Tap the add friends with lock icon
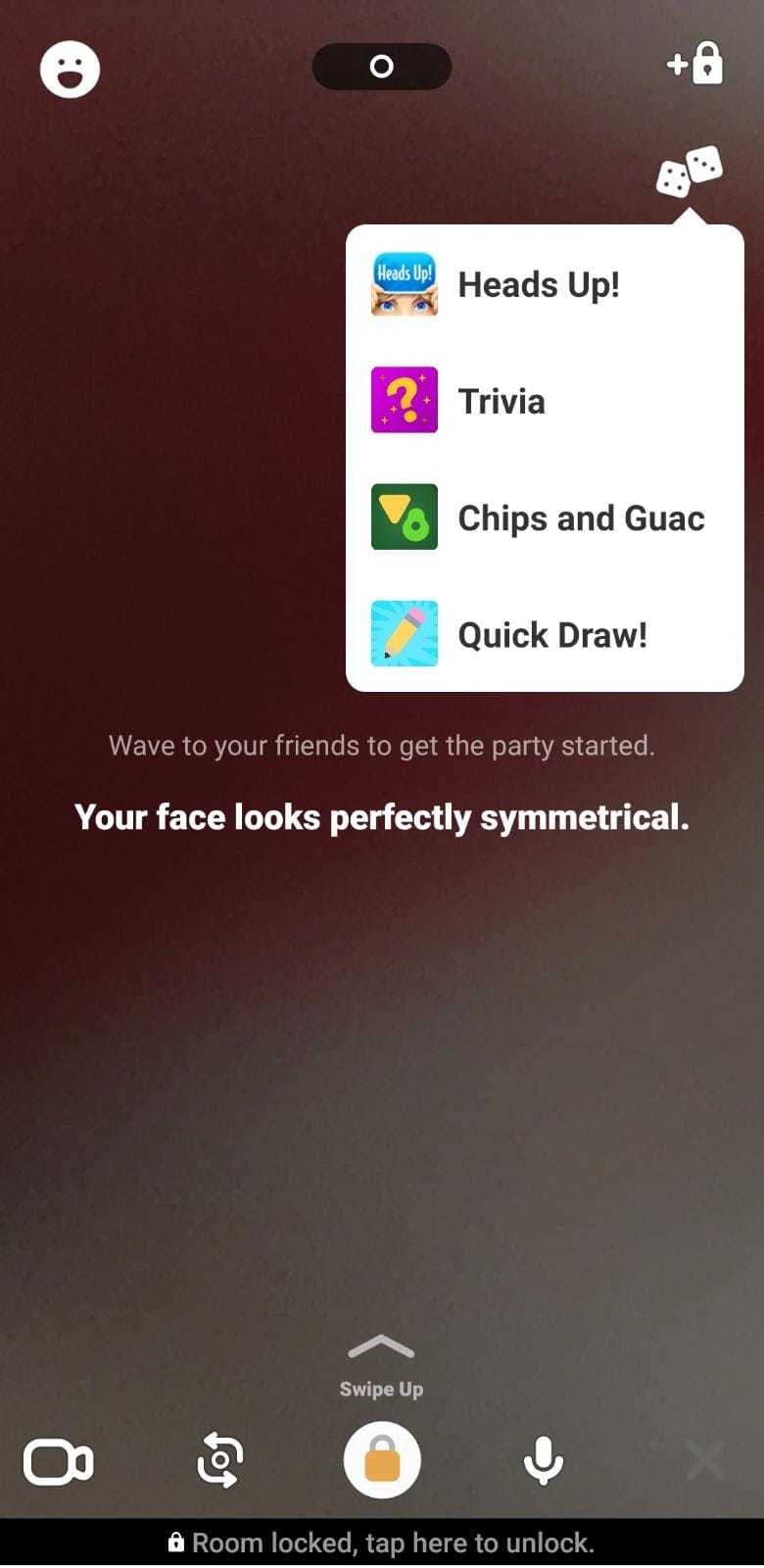Image resolution: width=764 pixels, height=1568 pixels. coord(694,65)
